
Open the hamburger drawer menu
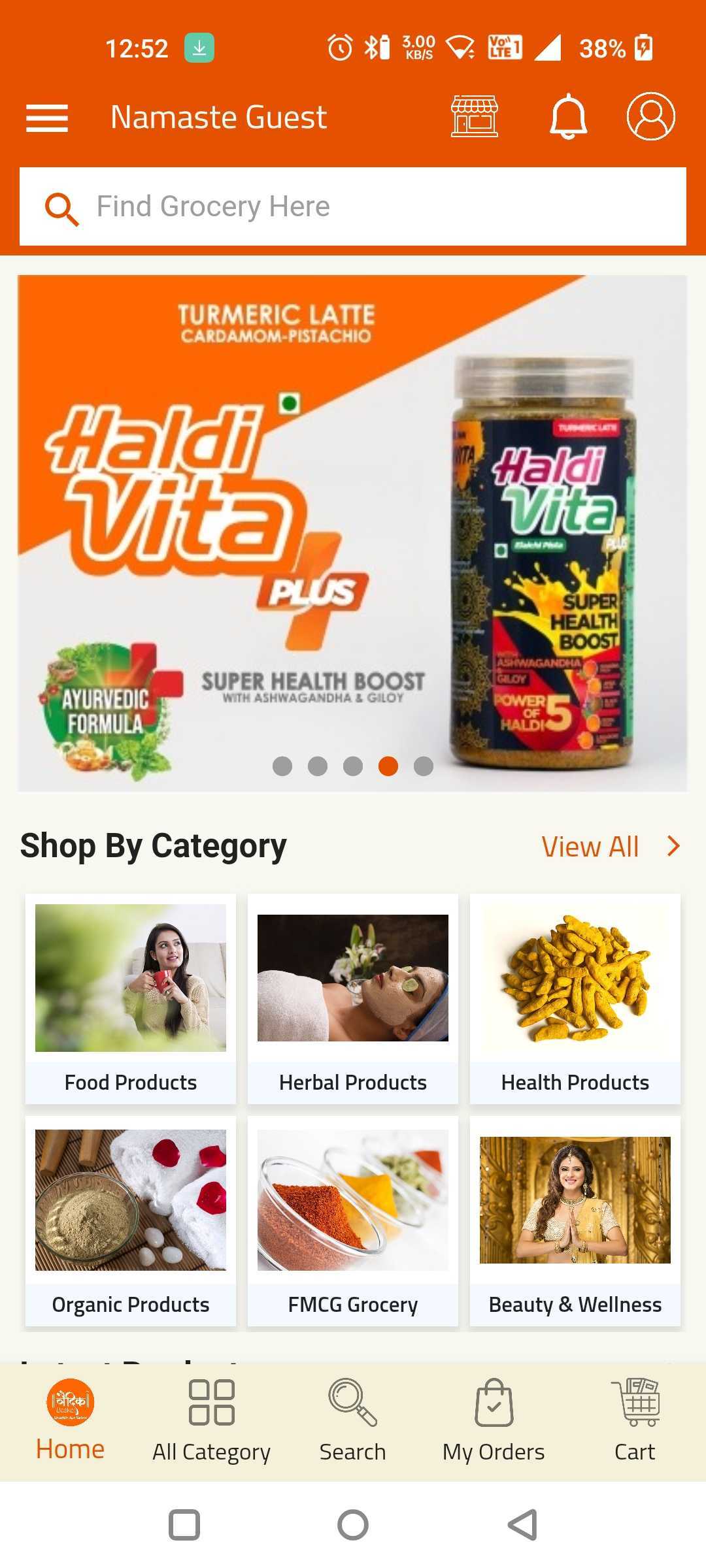[47, 118]
